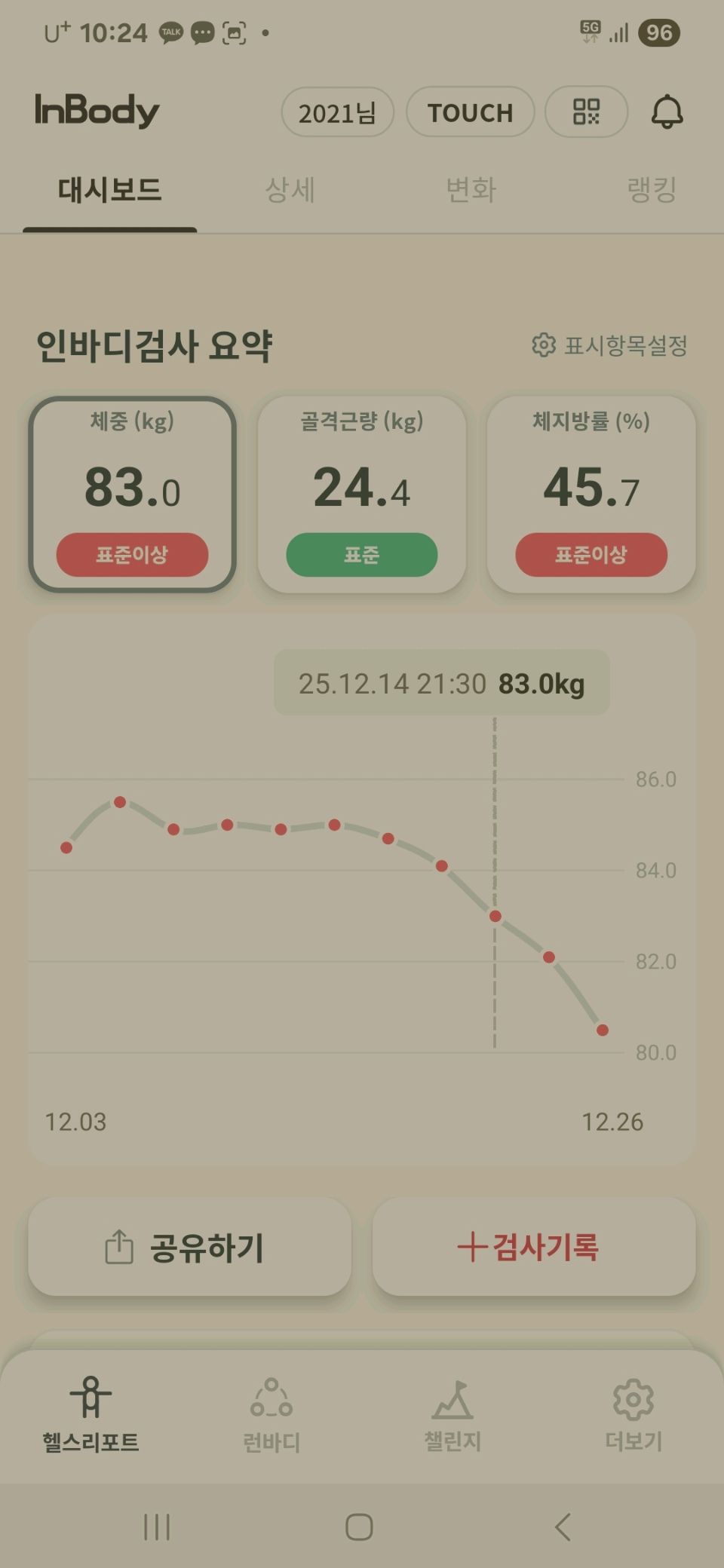Viewport: 724px width, 1568px height.
Task: Add a new 검사기록 entry
Action: pyautogui.click(x=534, y=1247)
